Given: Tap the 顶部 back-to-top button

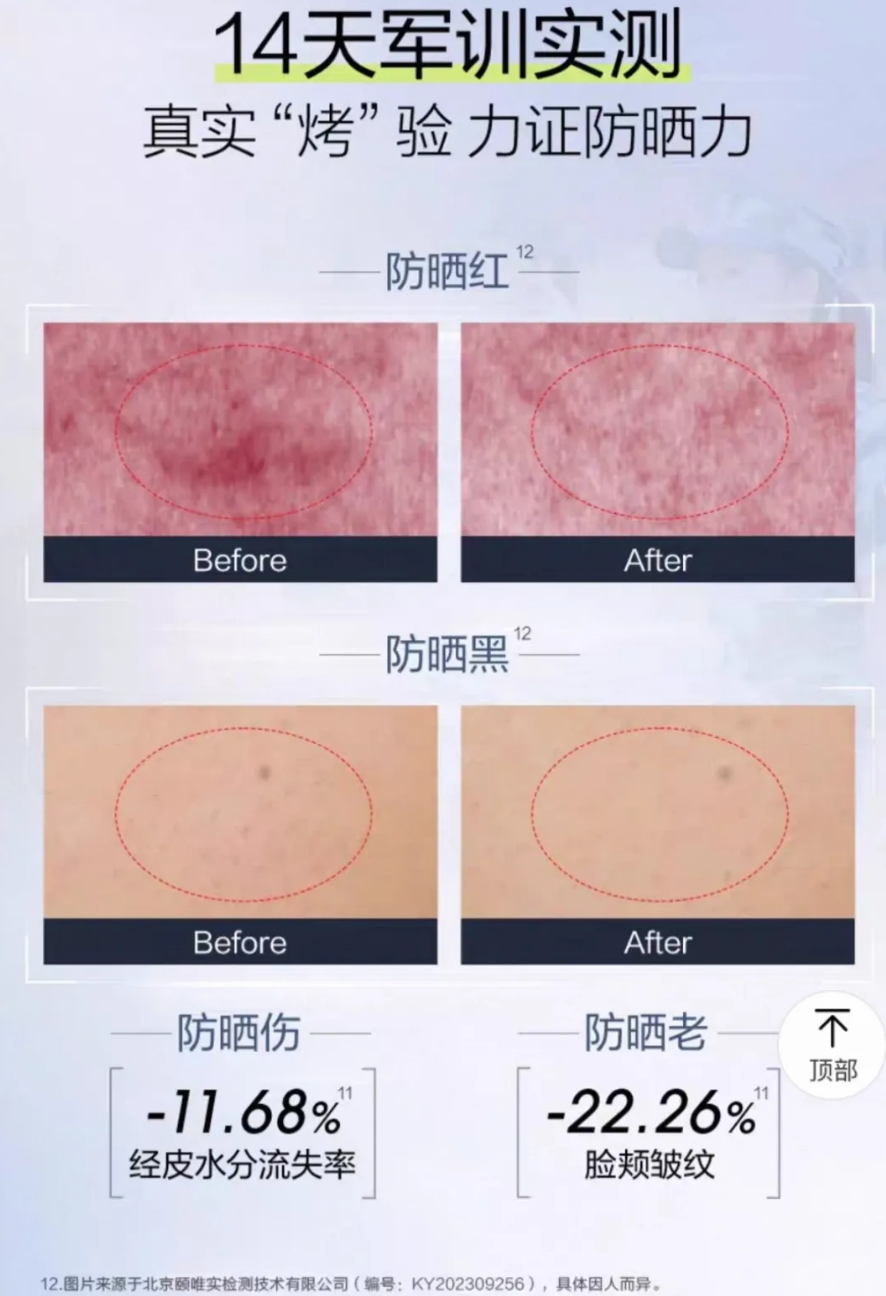Looking at the screenshot, I should [x=832, y=1046].
